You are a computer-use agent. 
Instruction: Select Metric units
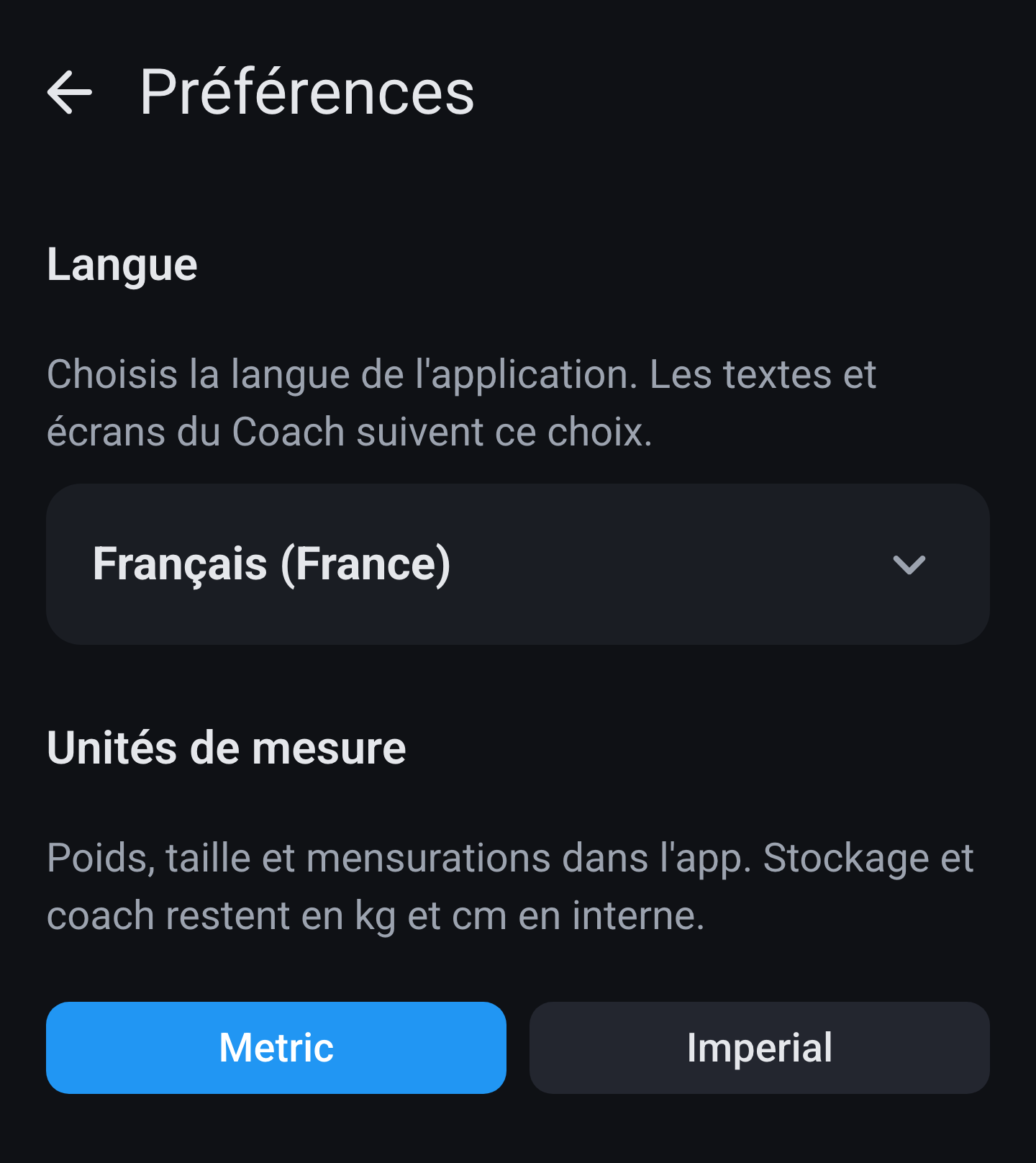276,1048
